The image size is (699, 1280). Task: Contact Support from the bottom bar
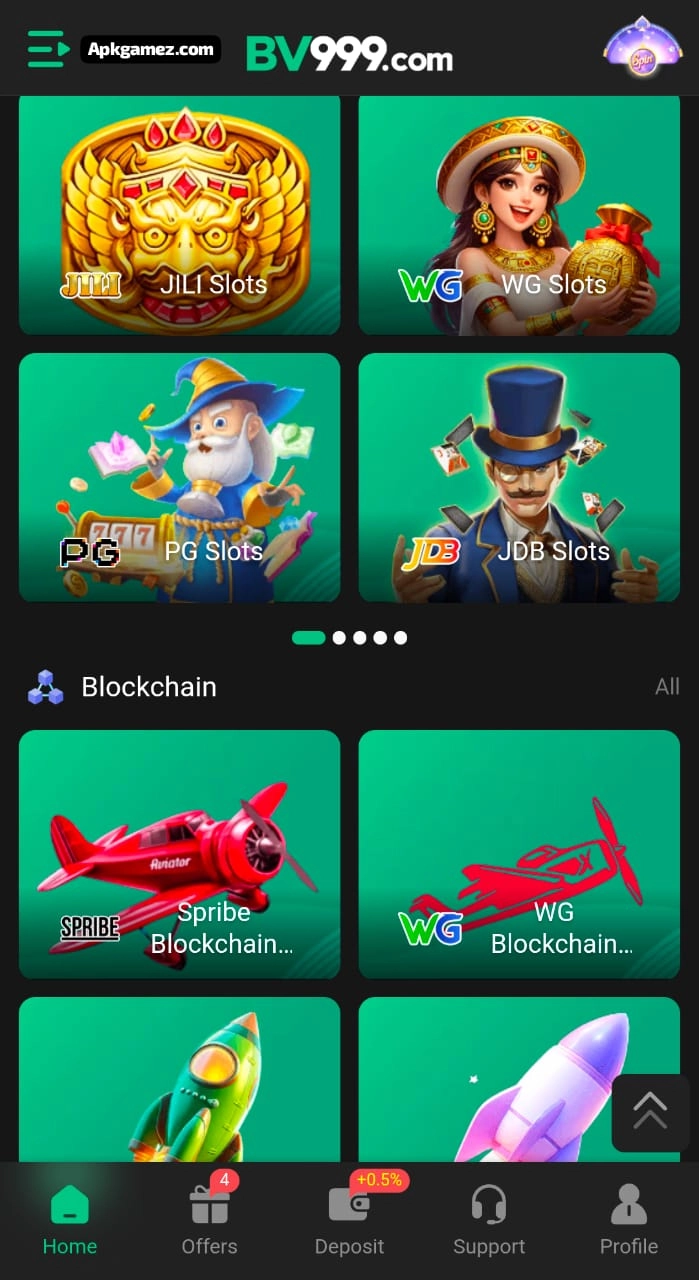click(489, 1220)
